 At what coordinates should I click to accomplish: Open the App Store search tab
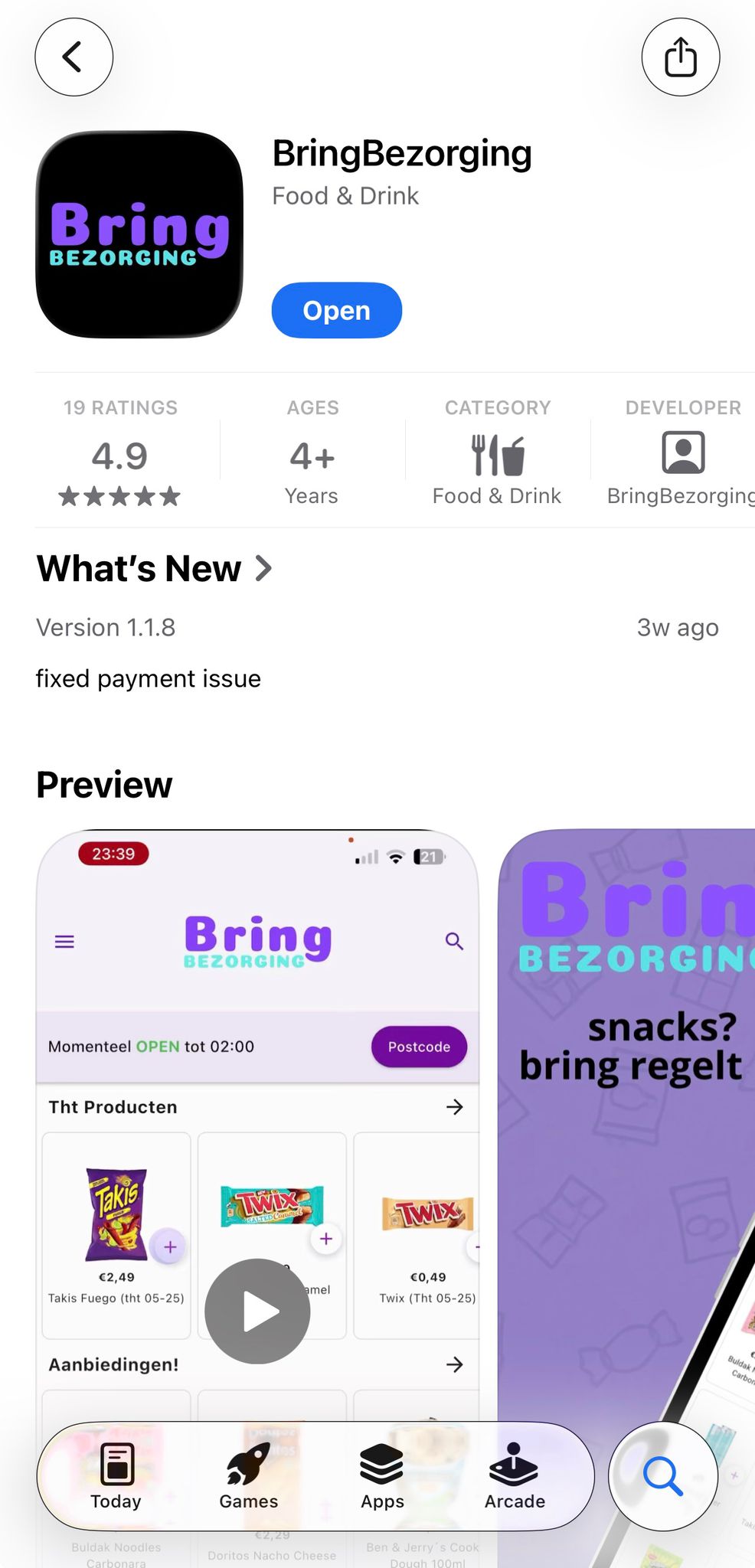662,1476
